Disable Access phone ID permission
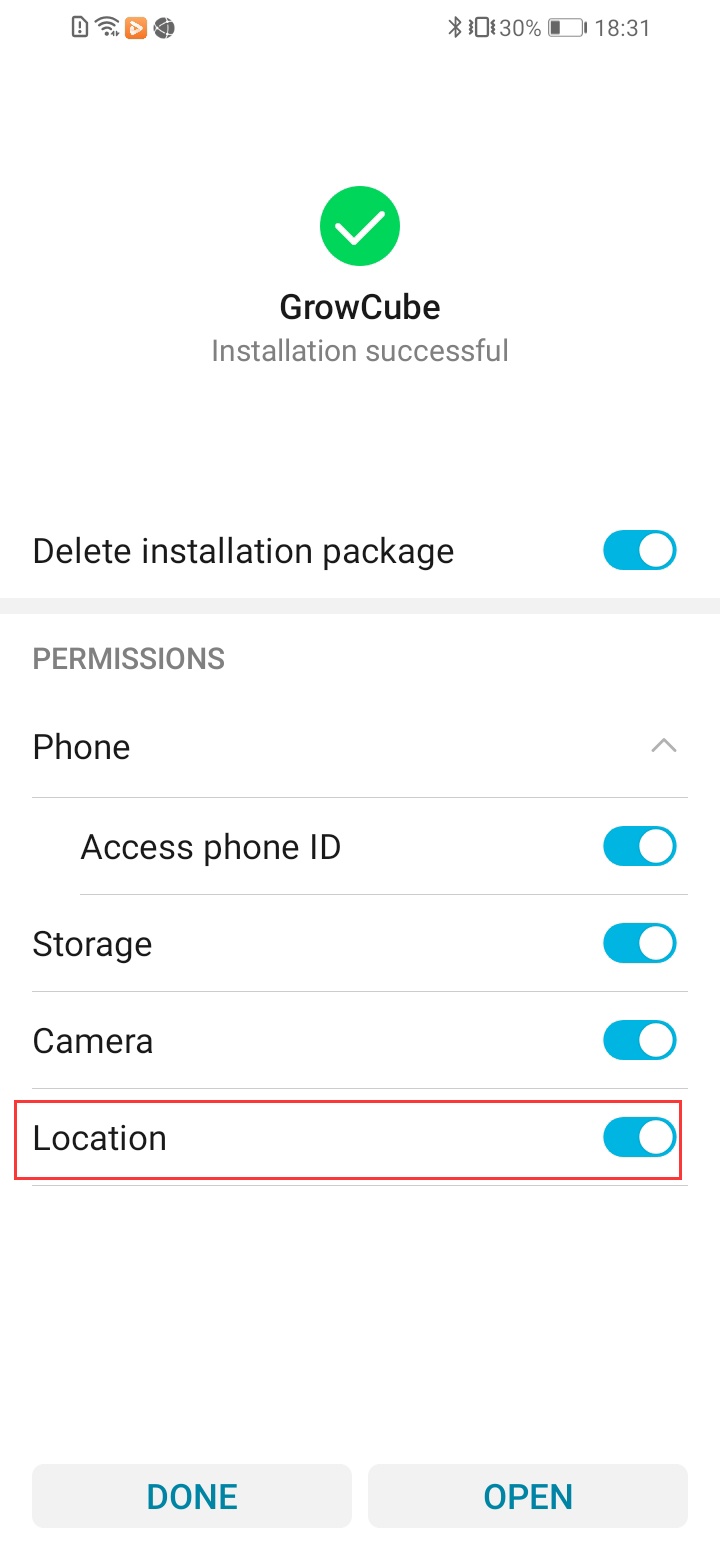The height and width of the screenshot is (1560, 720). click(x=640, y=847)
